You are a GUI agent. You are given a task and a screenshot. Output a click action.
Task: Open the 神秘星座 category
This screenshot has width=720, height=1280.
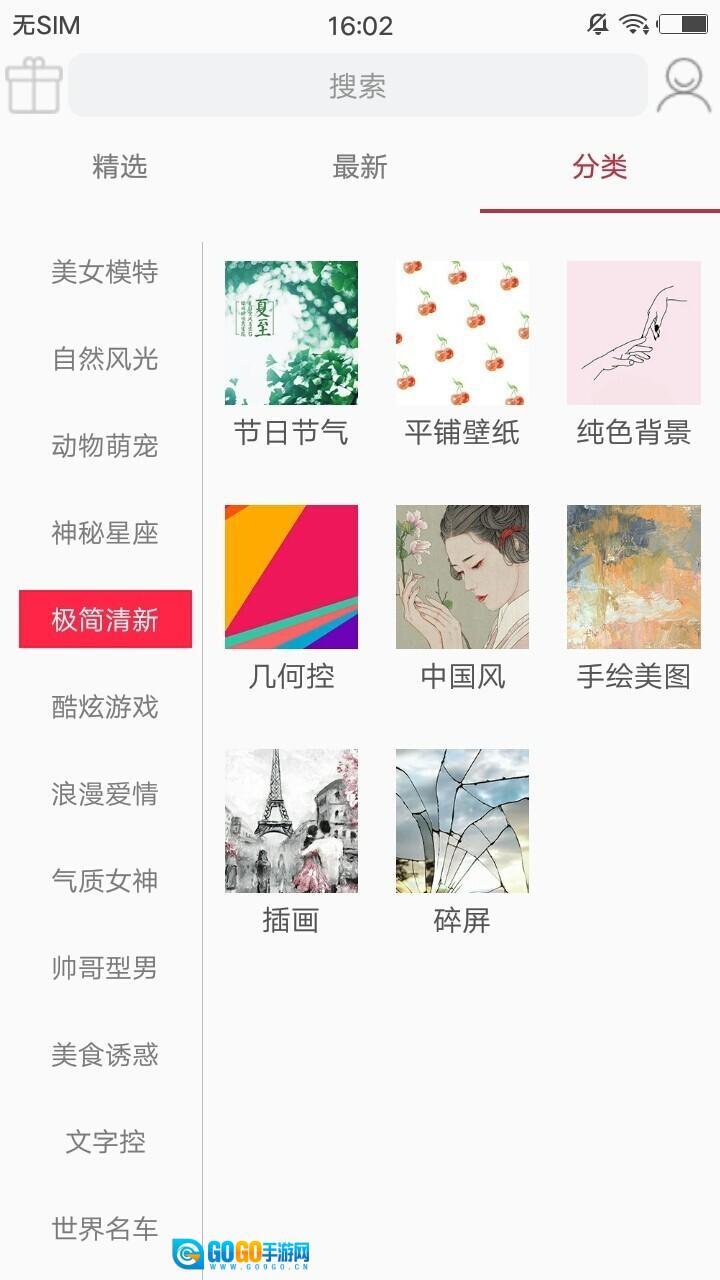click(105, 533)
